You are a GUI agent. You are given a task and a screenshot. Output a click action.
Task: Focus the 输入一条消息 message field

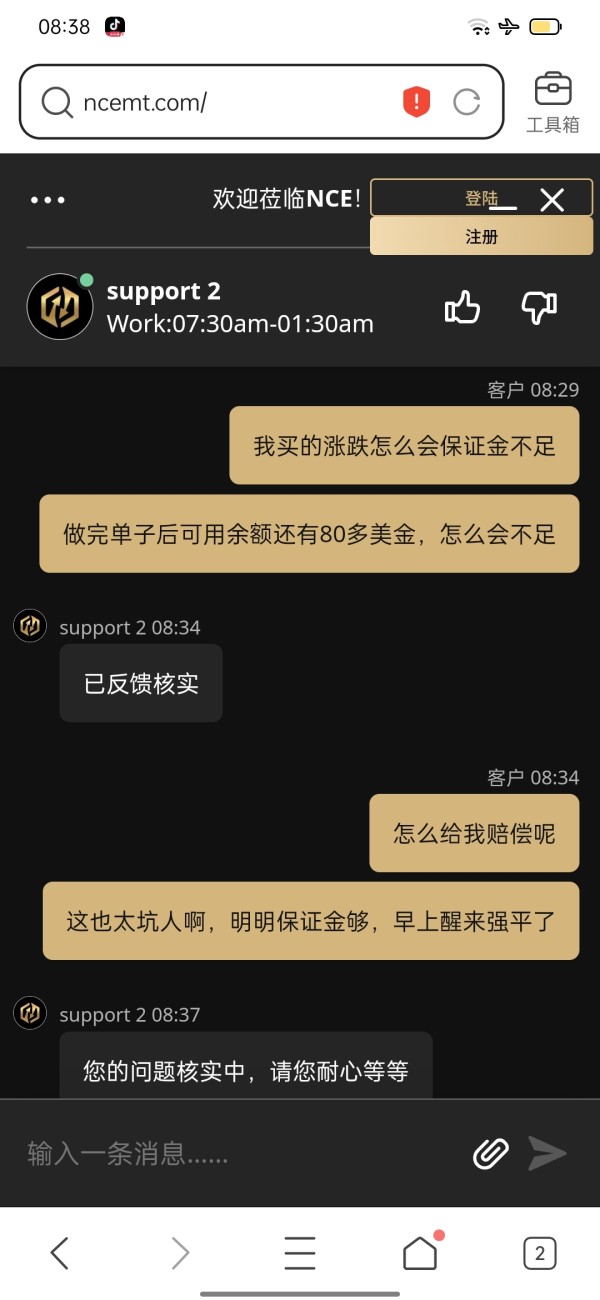coord(238,1154)
